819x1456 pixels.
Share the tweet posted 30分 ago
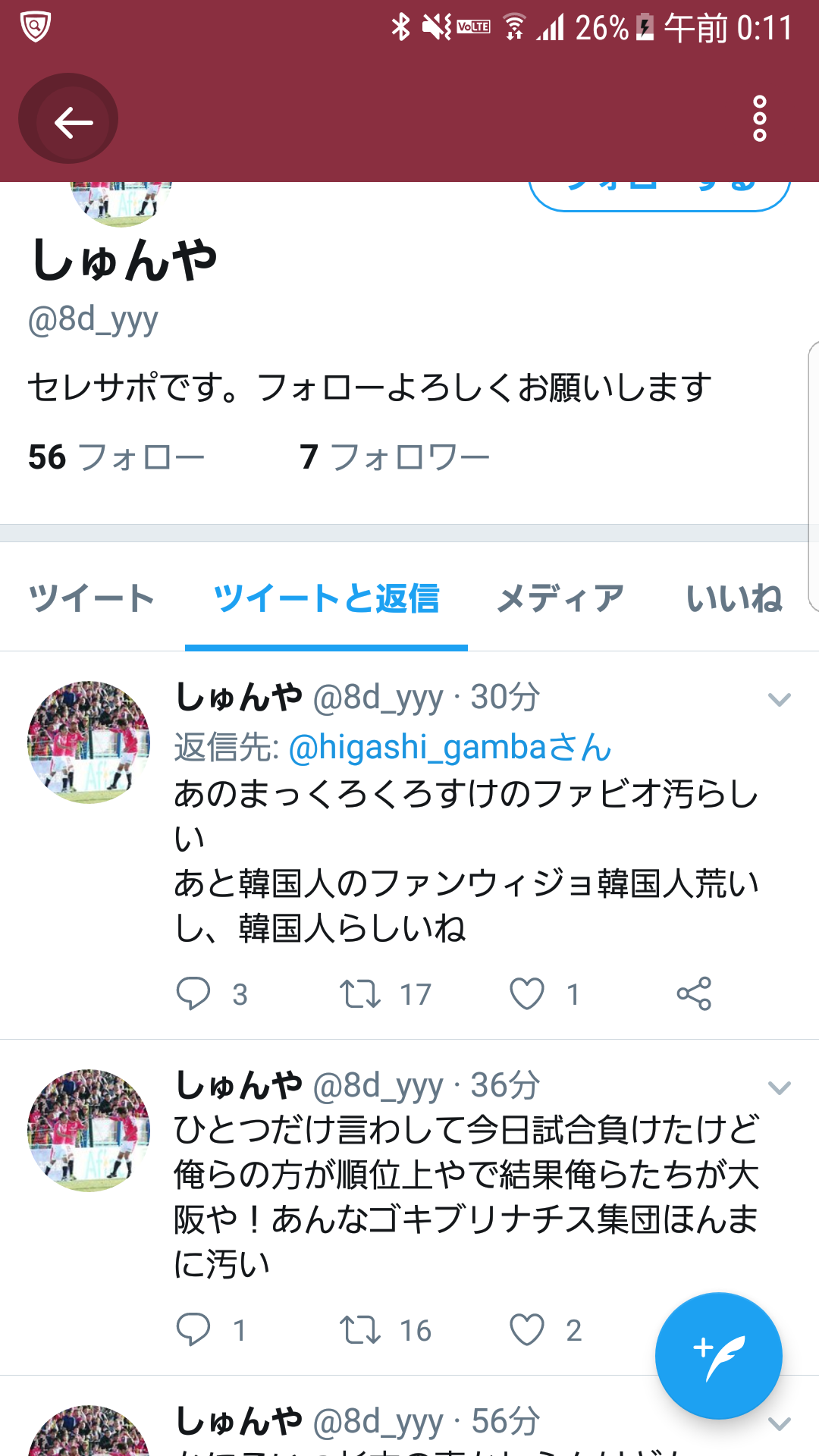[x=694, y=993]
